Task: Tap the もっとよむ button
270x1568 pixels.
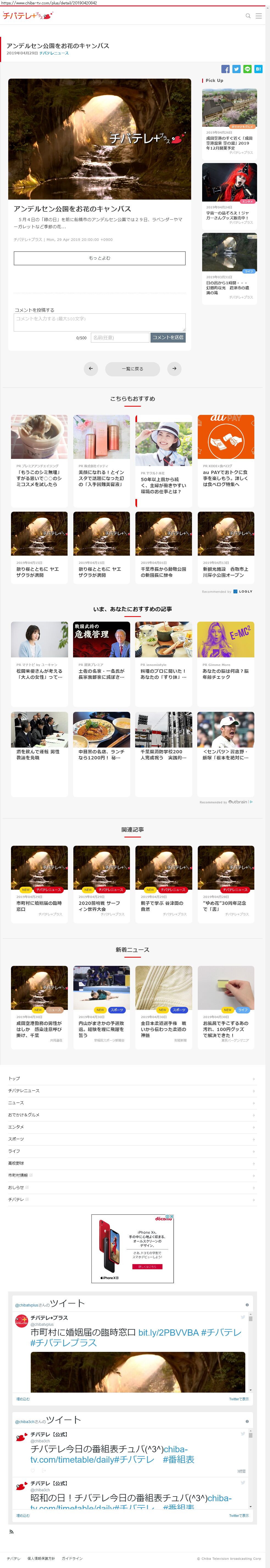Action: [99, 258]
